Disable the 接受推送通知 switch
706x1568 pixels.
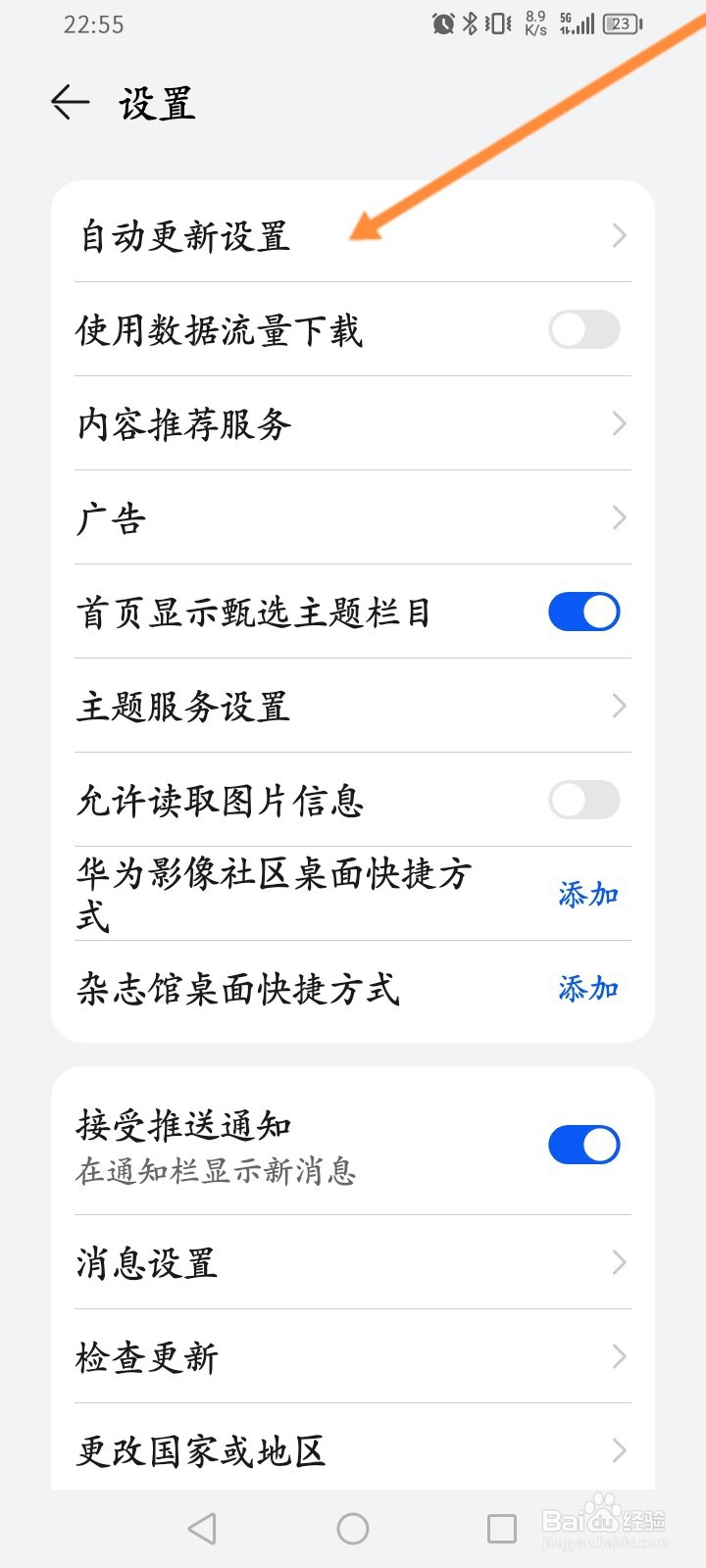pos(583,1145)
